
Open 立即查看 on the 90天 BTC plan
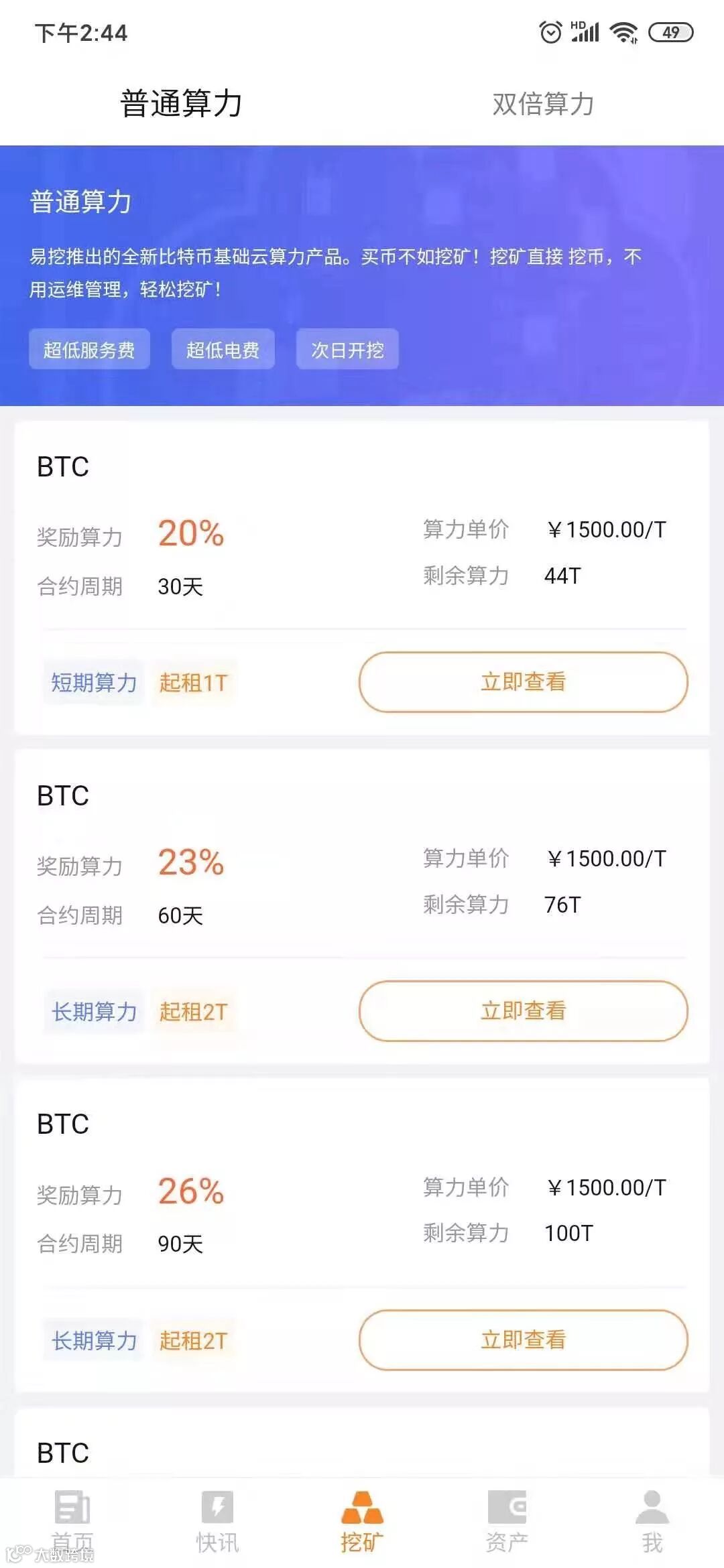pyautogui.click(x=523, y=1340)
